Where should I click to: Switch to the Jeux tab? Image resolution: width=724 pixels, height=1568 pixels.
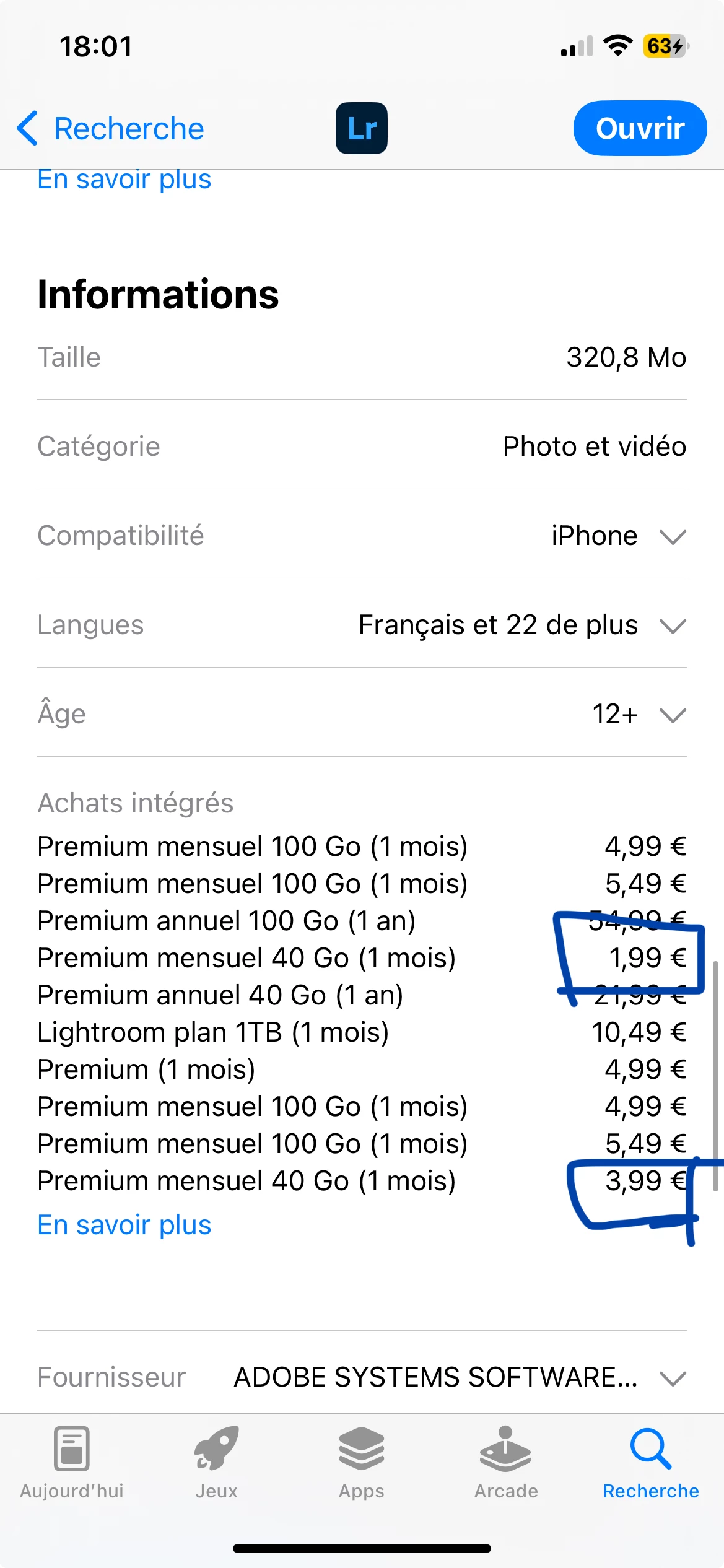[217, 1463]
